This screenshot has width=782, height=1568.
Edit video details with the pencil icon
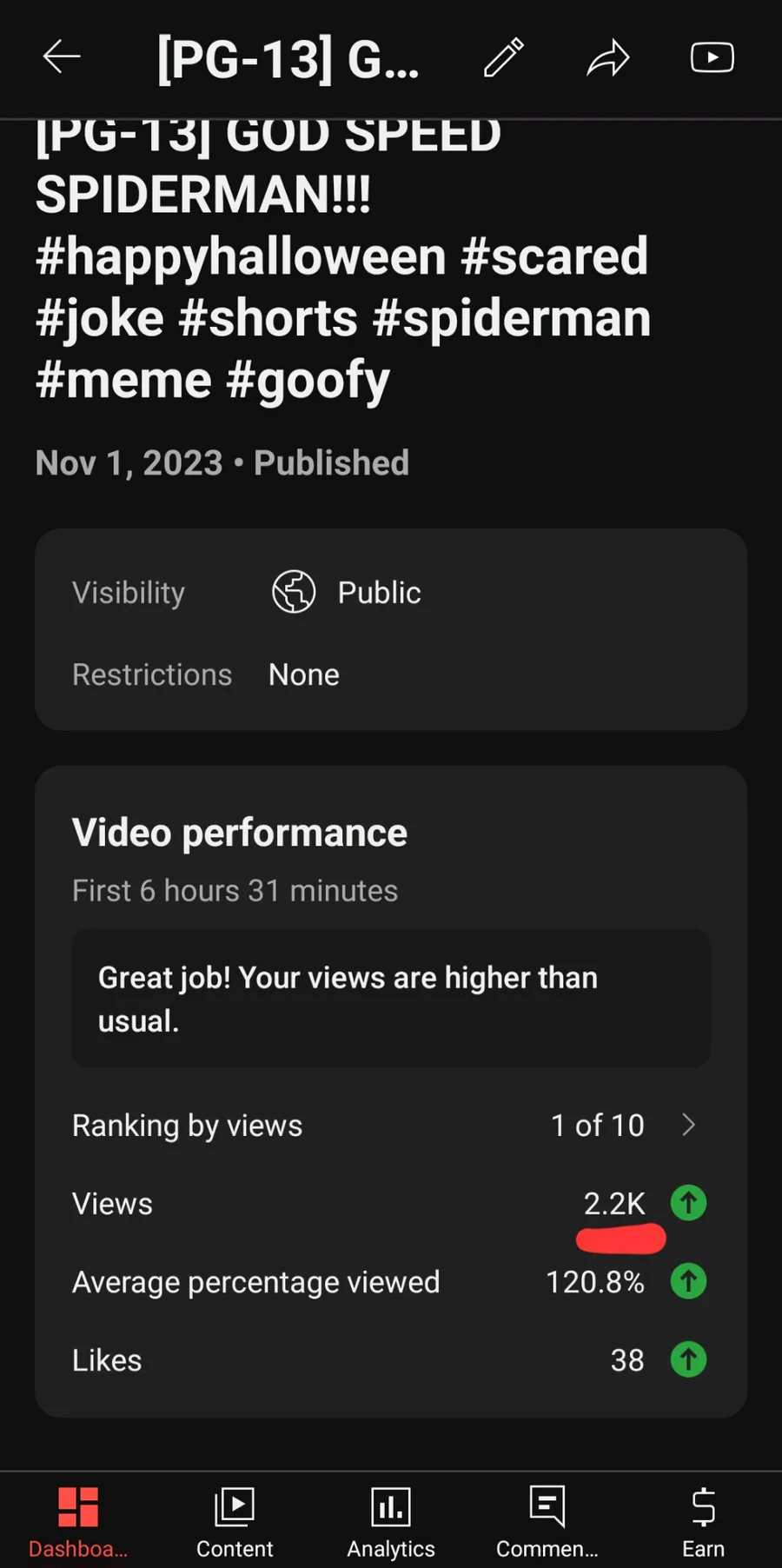[504, 58]
